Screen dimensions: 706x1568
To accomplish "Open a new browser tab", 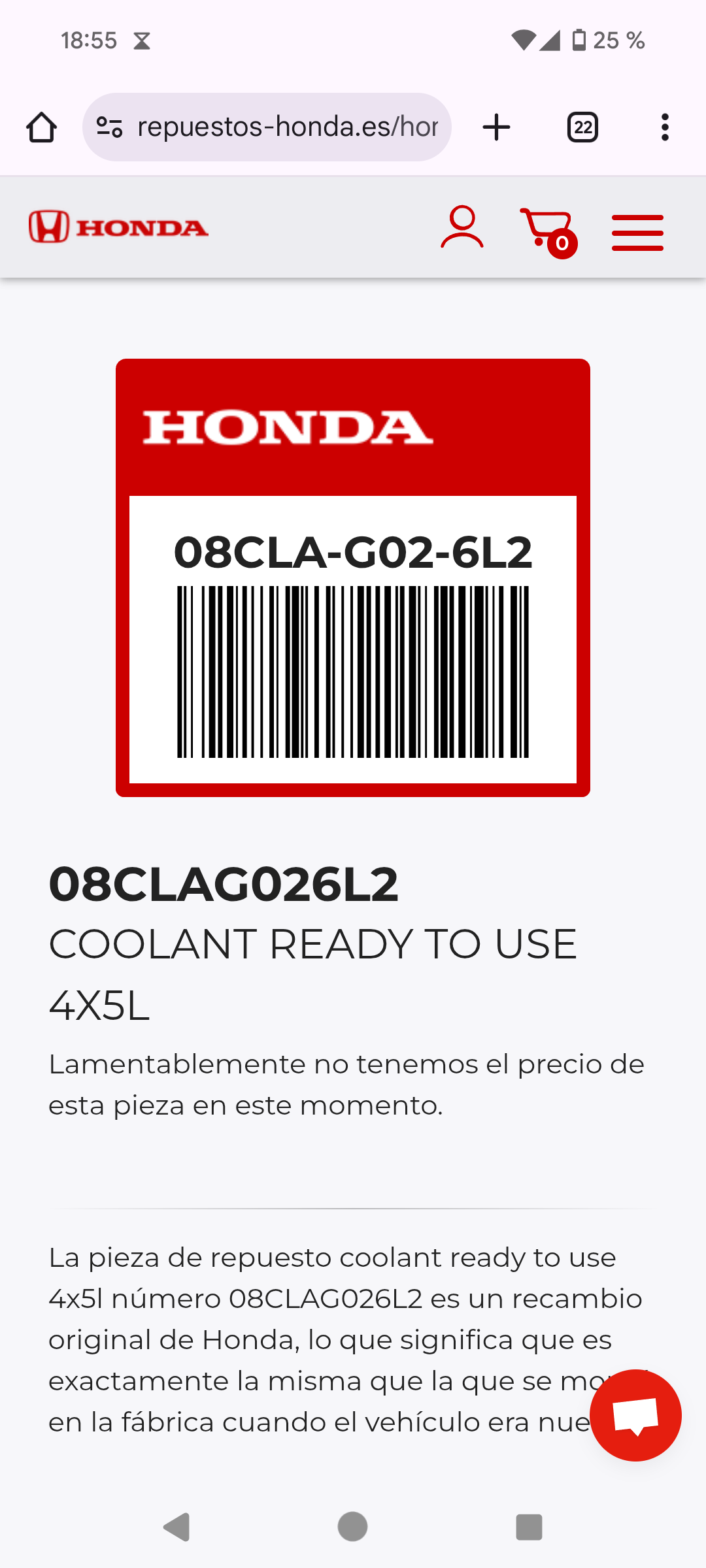I will pyautogui.click(x=496, y=127).
